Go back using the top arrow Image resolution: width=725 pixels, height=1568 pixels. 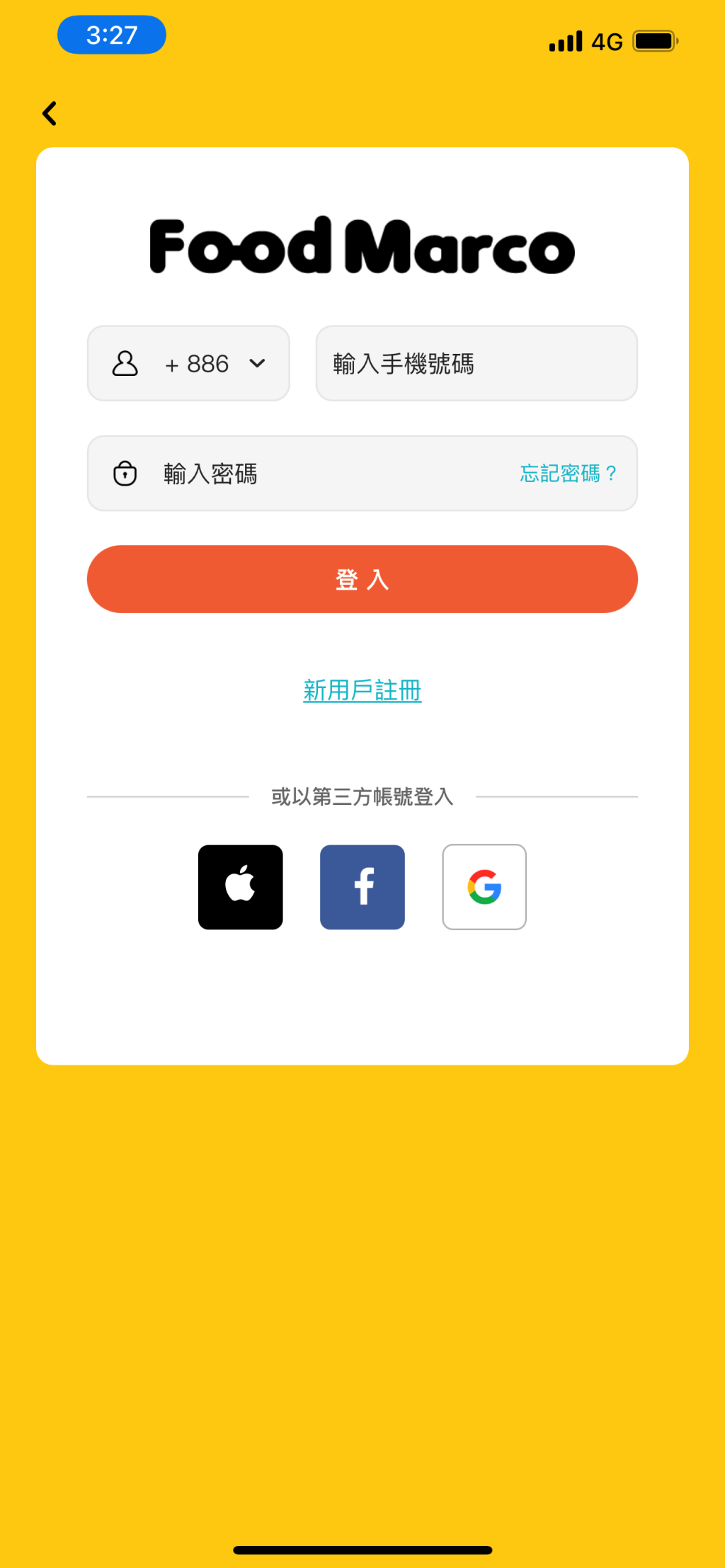(50, 113)
